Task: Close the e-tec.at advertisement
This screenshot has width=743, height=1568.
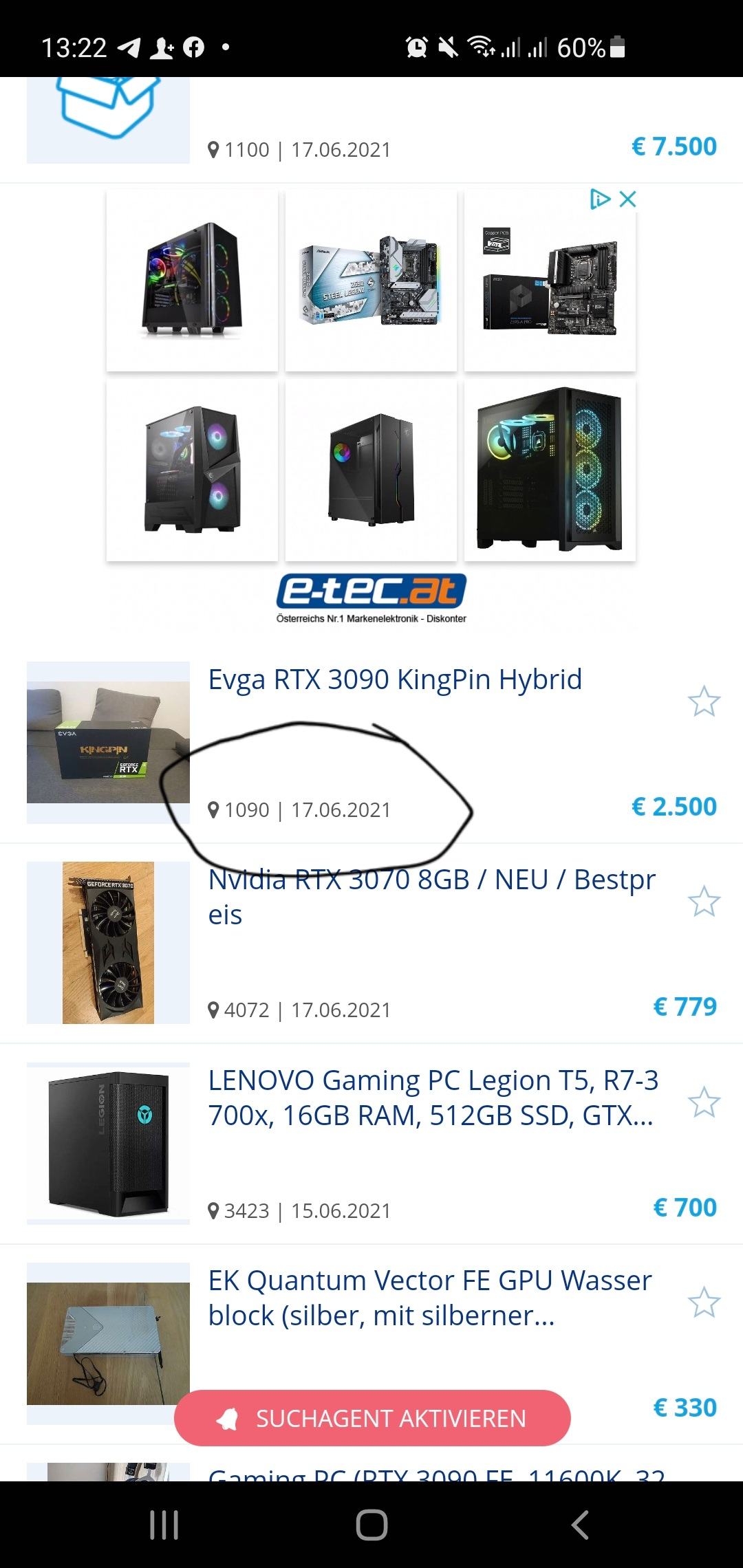Action: click(x=627, y=199)
